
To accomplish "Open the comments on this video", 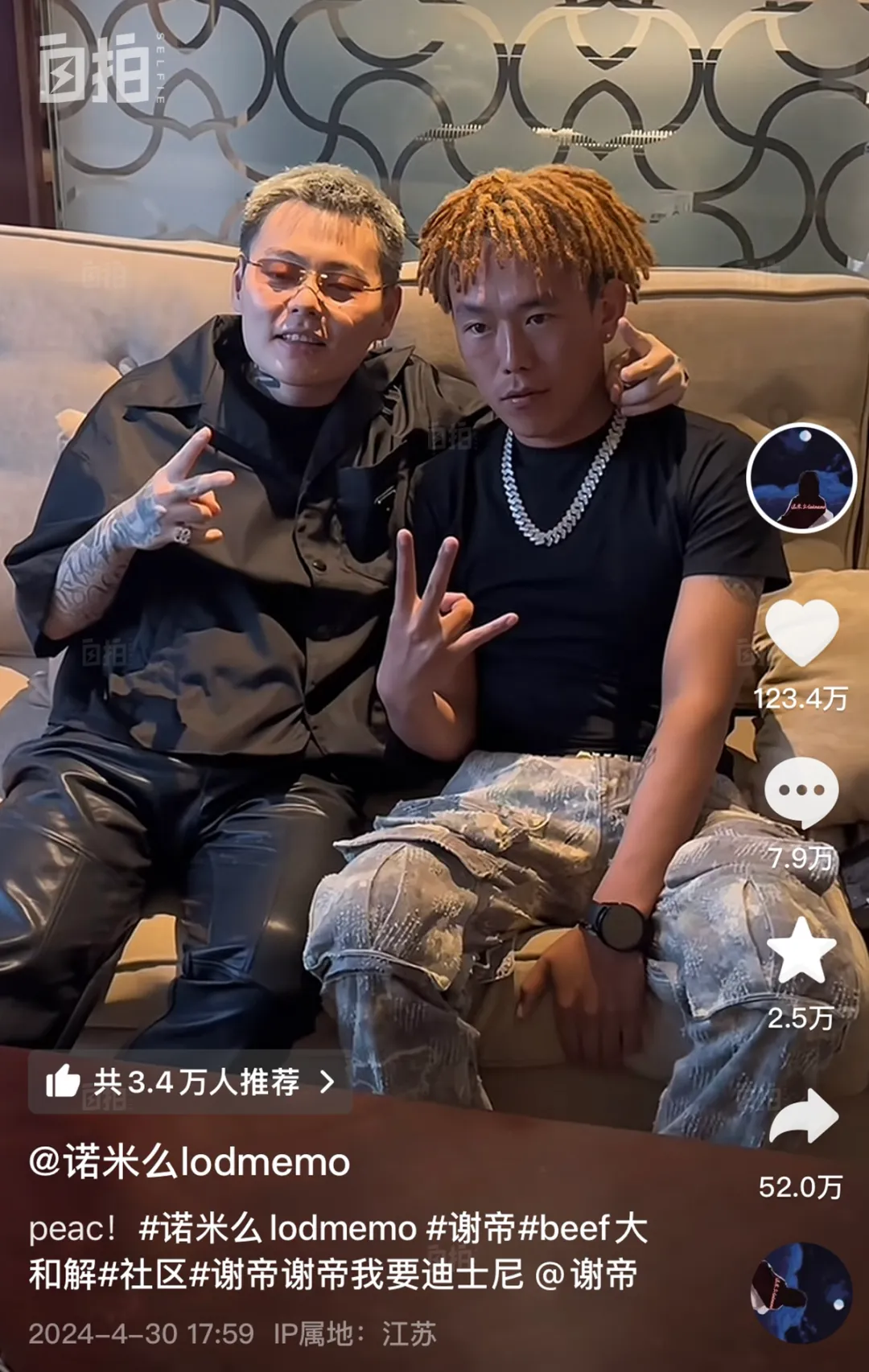I will (801, 792).
